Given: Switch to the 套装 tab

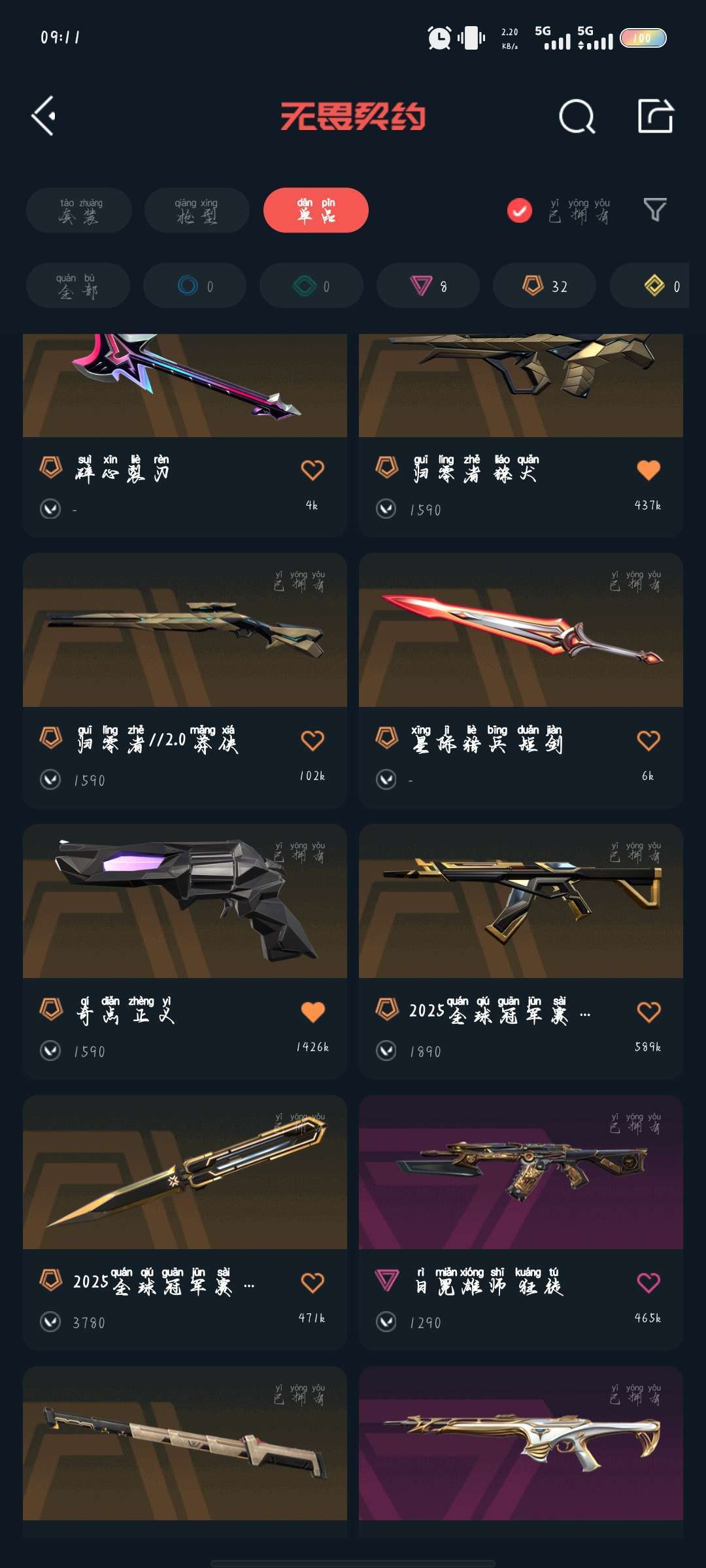Looking at the screenshot, I should point(79,210).
